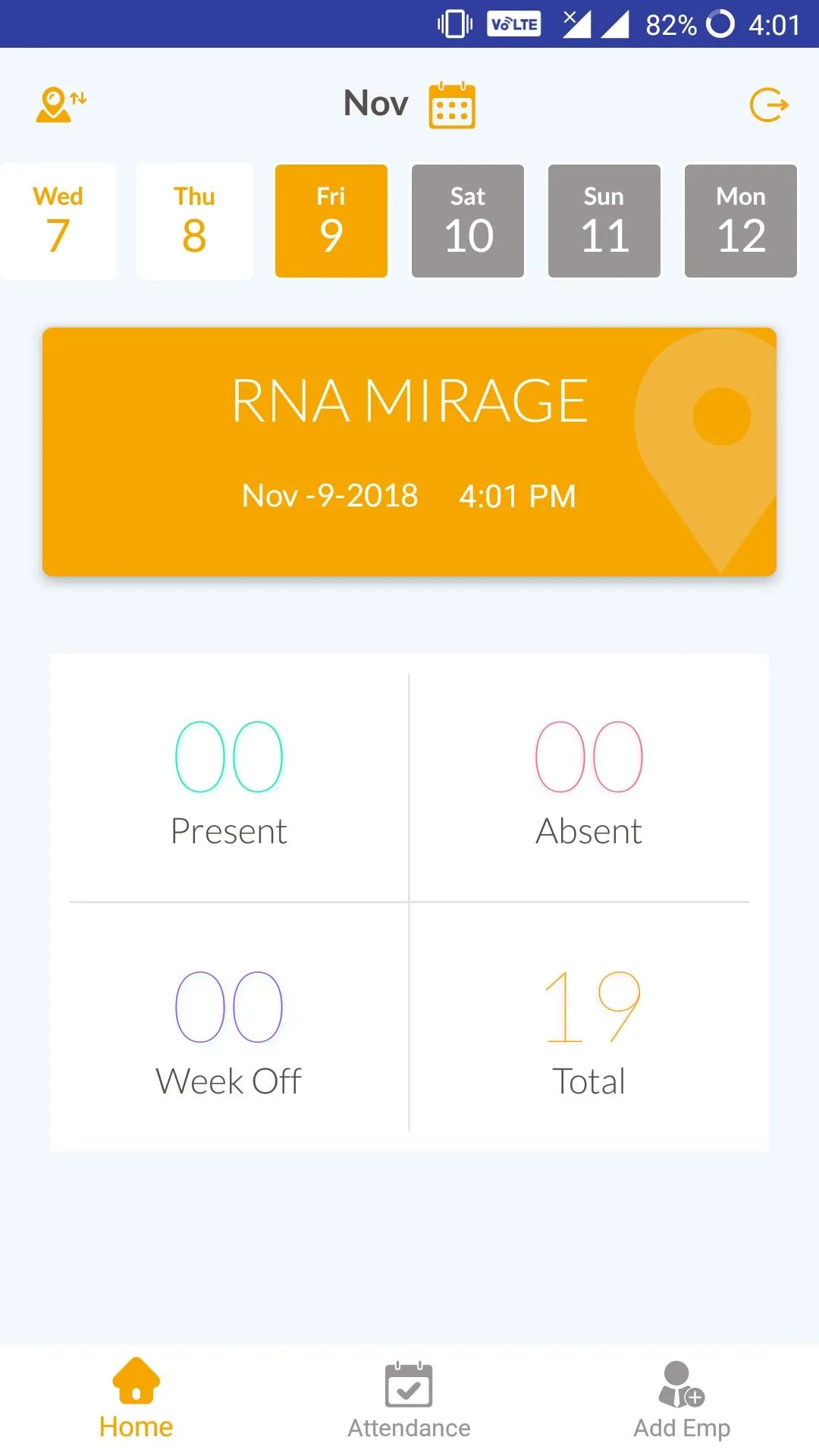Select Wed 7 date
Screen dimensions: 819x1456
tap(58, 221)
